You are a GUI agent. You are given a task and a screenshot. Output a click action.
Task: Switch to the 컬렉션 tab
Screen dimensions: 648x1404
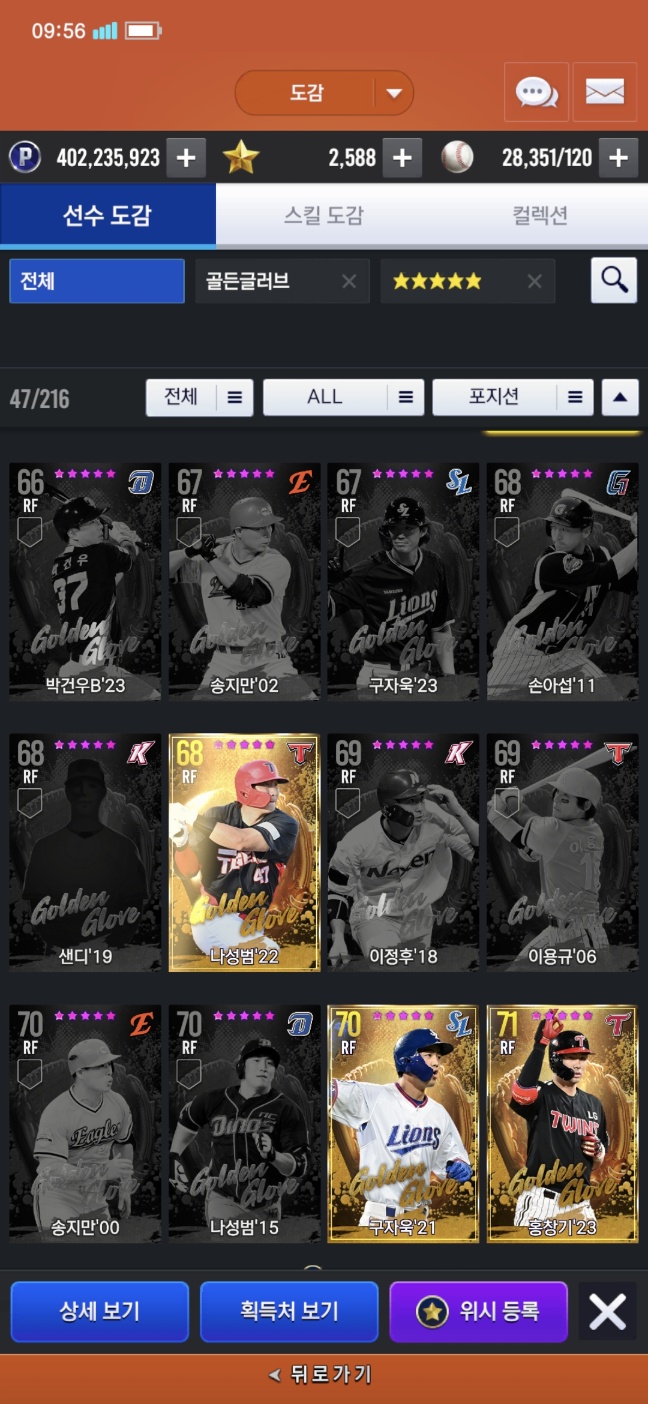(x=540, y=215)
